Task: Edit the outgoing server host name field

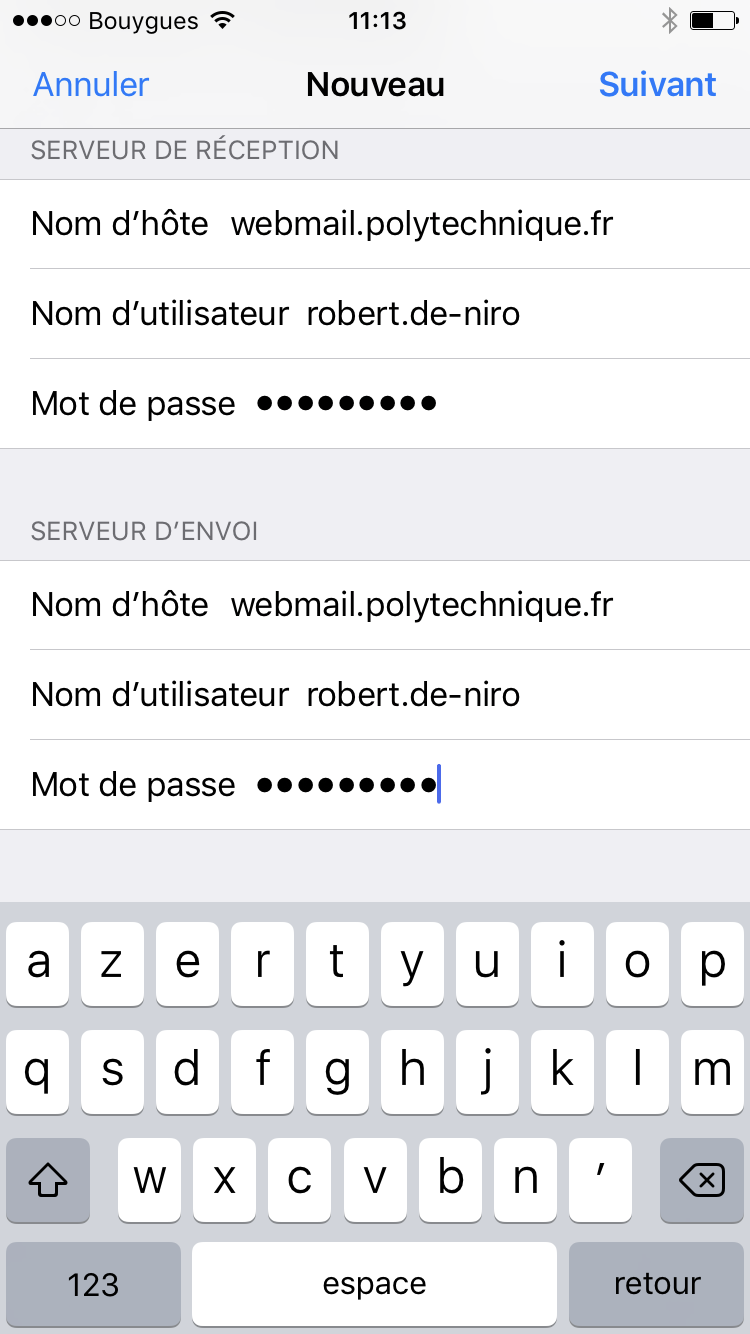Action: [x=375, y=604]
